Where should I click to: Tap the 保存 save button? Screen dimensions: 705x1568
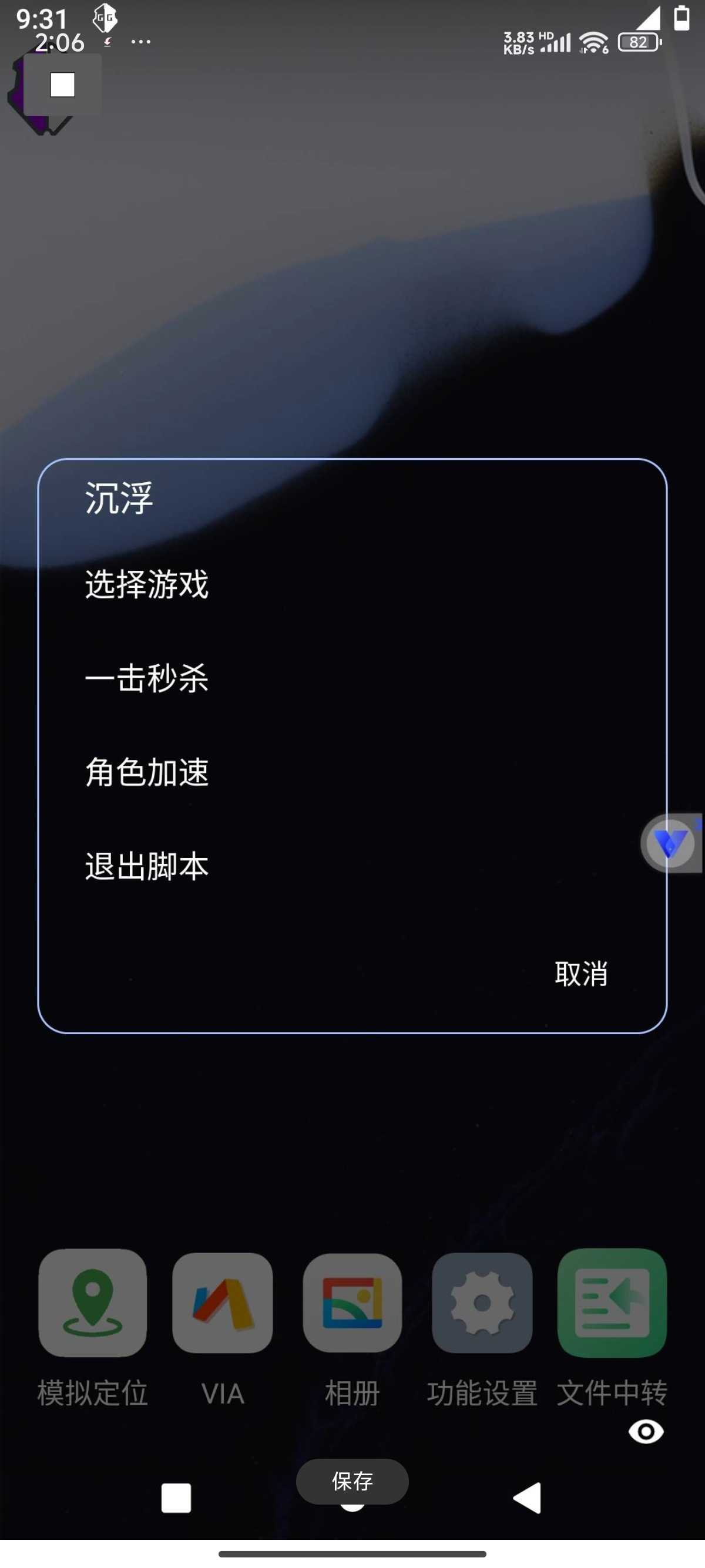pyautogui.click(x=352, y=1481)
